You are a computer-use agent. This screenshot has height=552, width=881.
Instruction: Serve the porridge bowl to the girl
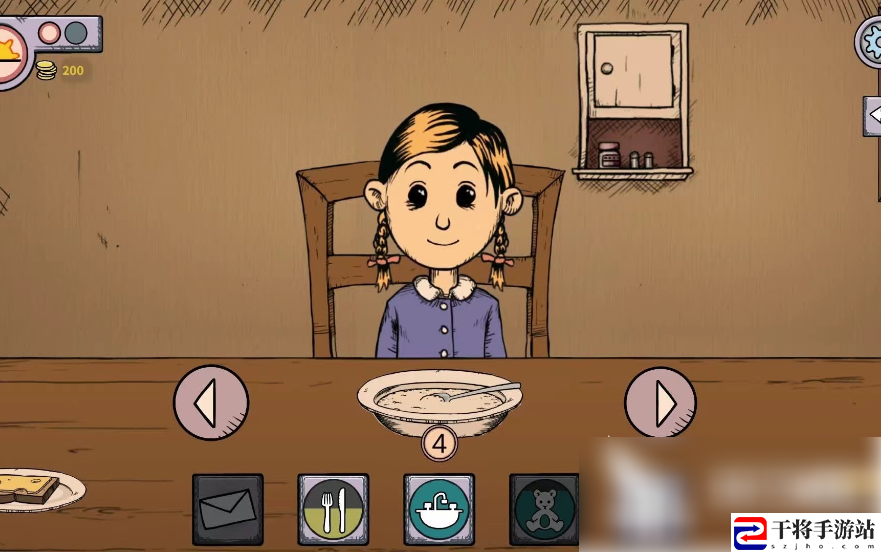point(440,399)
